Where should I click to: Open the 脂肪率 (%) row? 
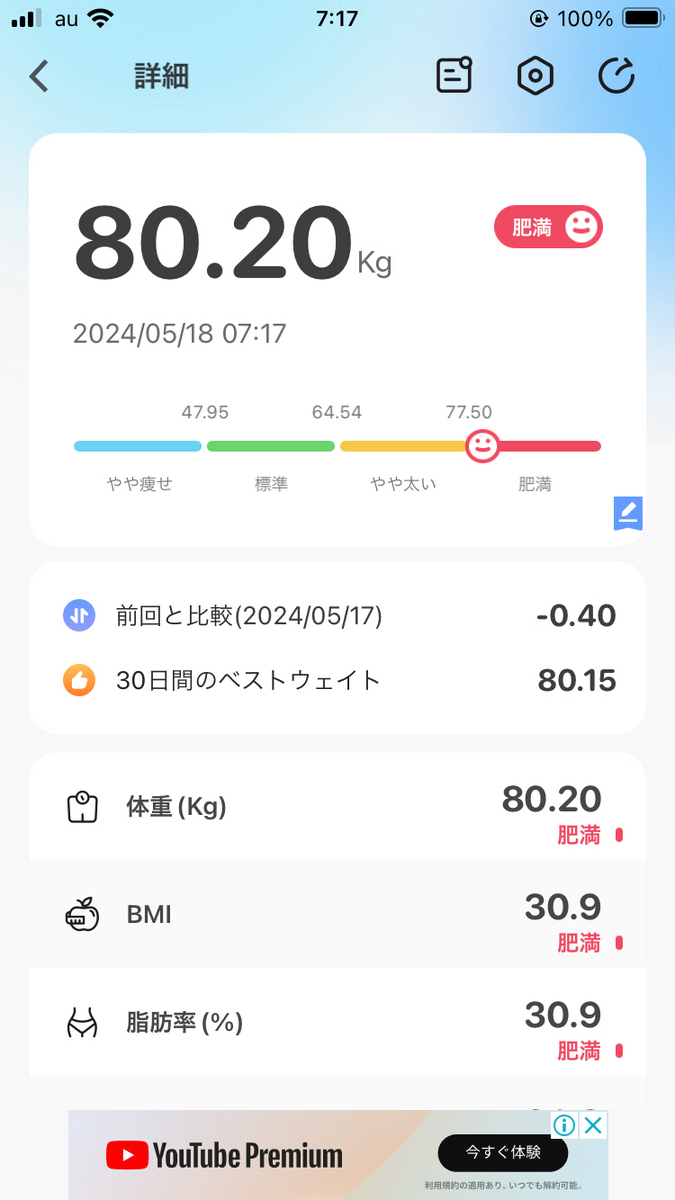[337, 1022]
